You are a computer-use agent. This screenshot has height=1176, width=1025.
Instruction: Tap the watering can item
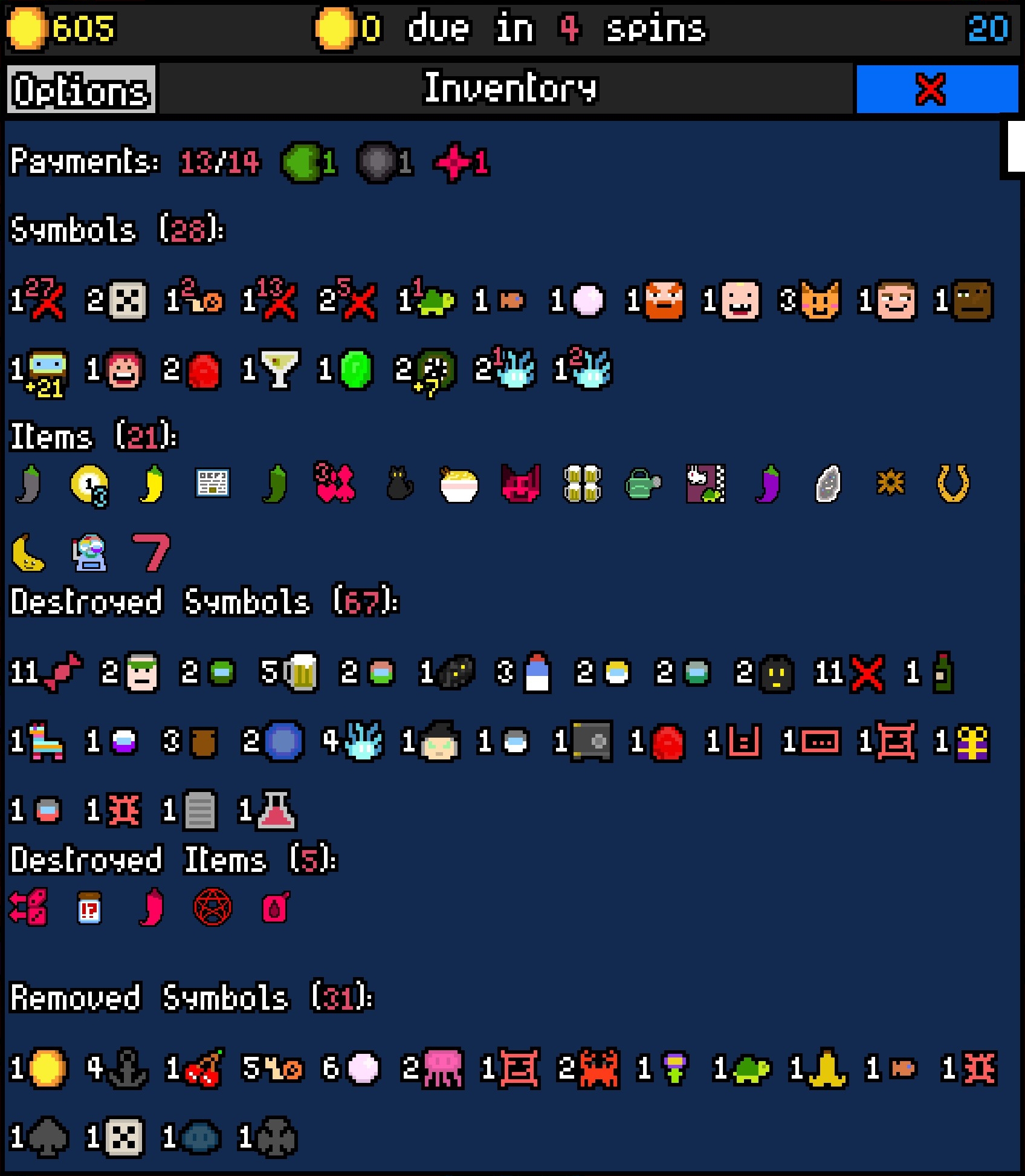(x=642, y=484)
